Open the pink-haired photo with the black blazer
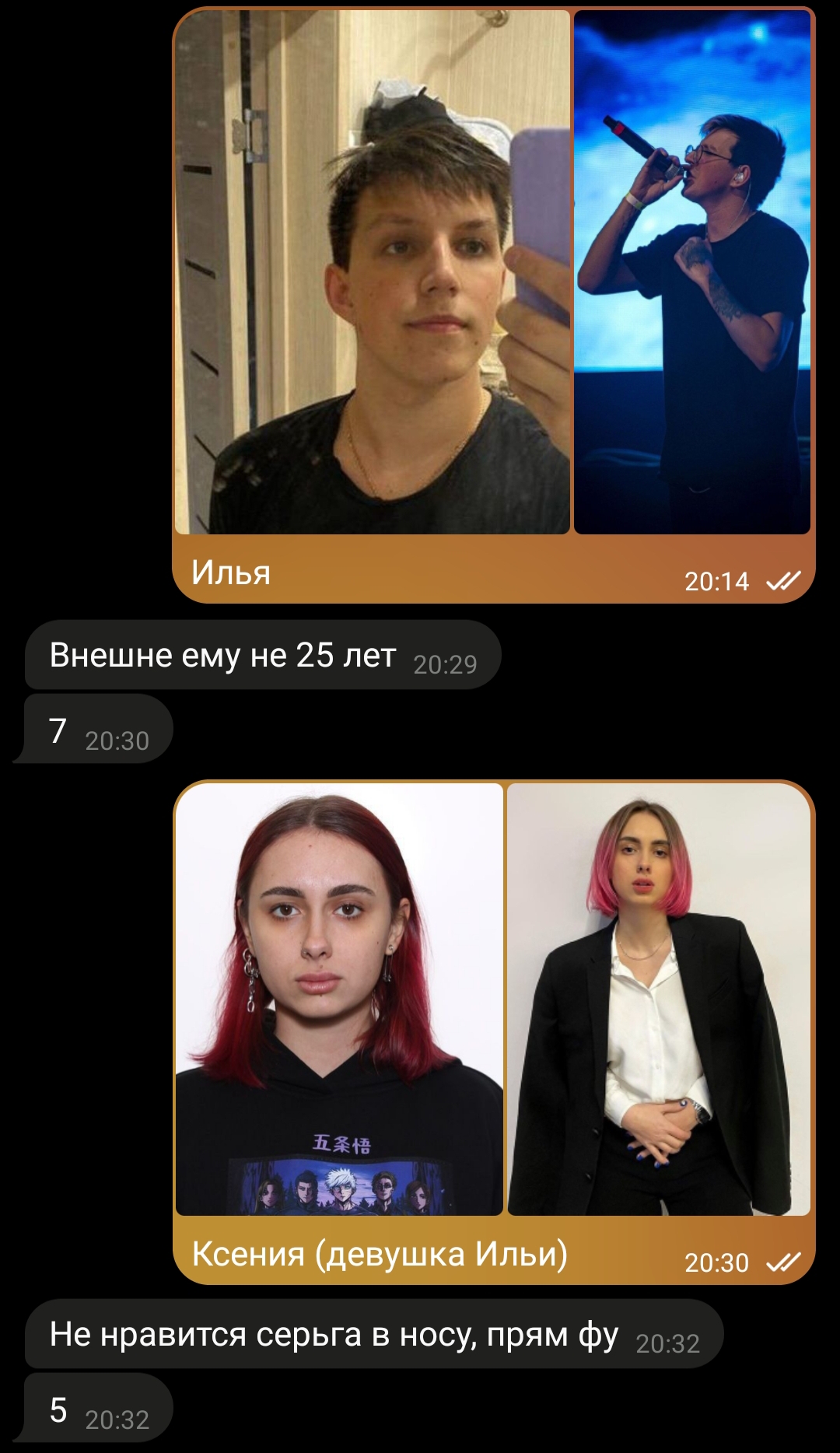The width and height of the screenshot is (840, 1453). click(x=659, y=999)
